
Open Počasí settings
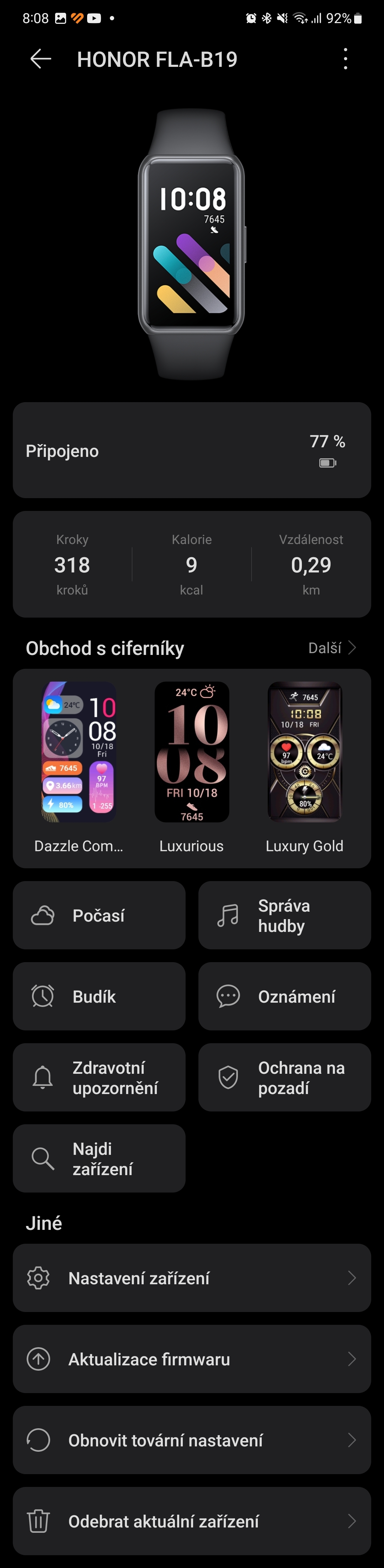click(x=99, y=915)
